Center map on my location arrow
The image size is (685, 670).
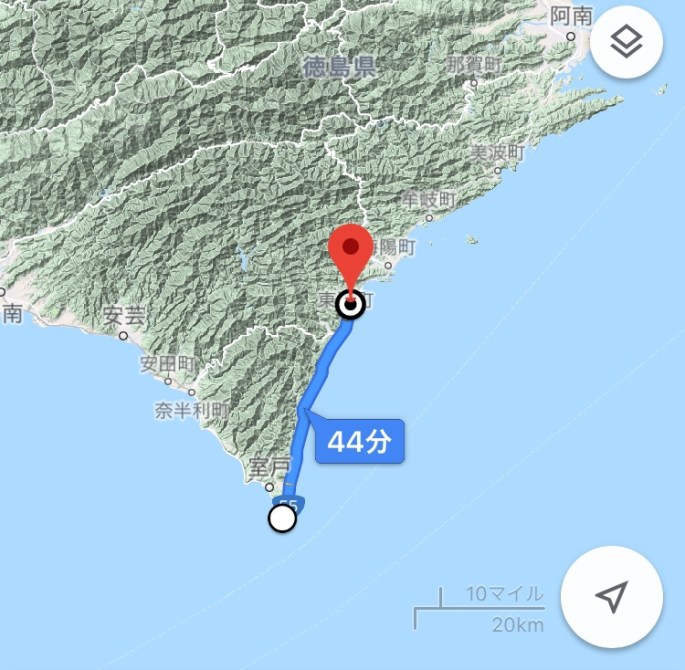[611, 597]
